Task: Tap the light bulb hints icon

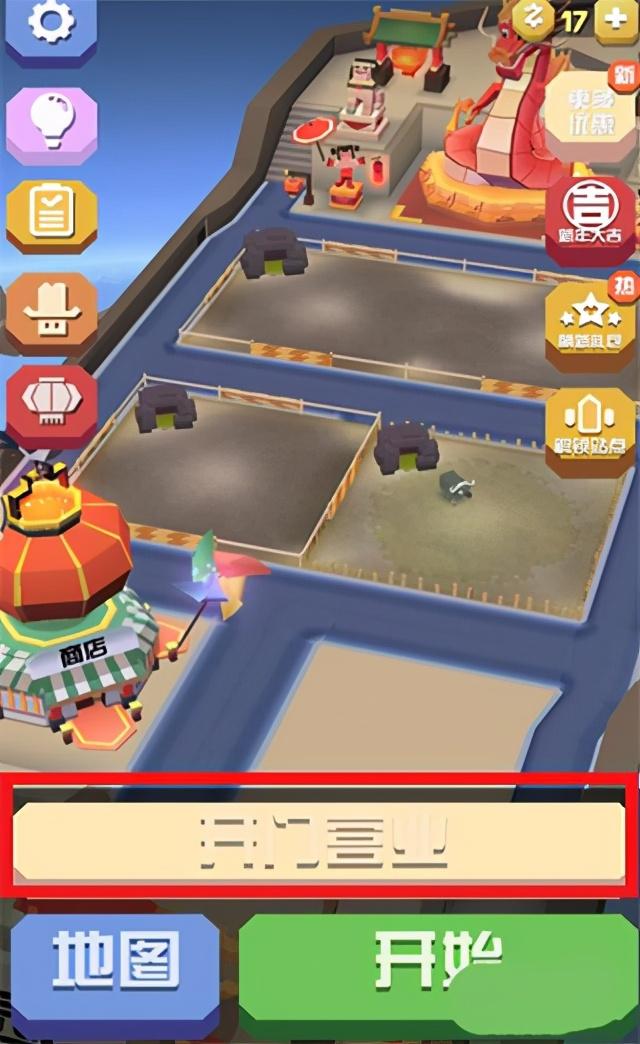Action: (51, 124)
